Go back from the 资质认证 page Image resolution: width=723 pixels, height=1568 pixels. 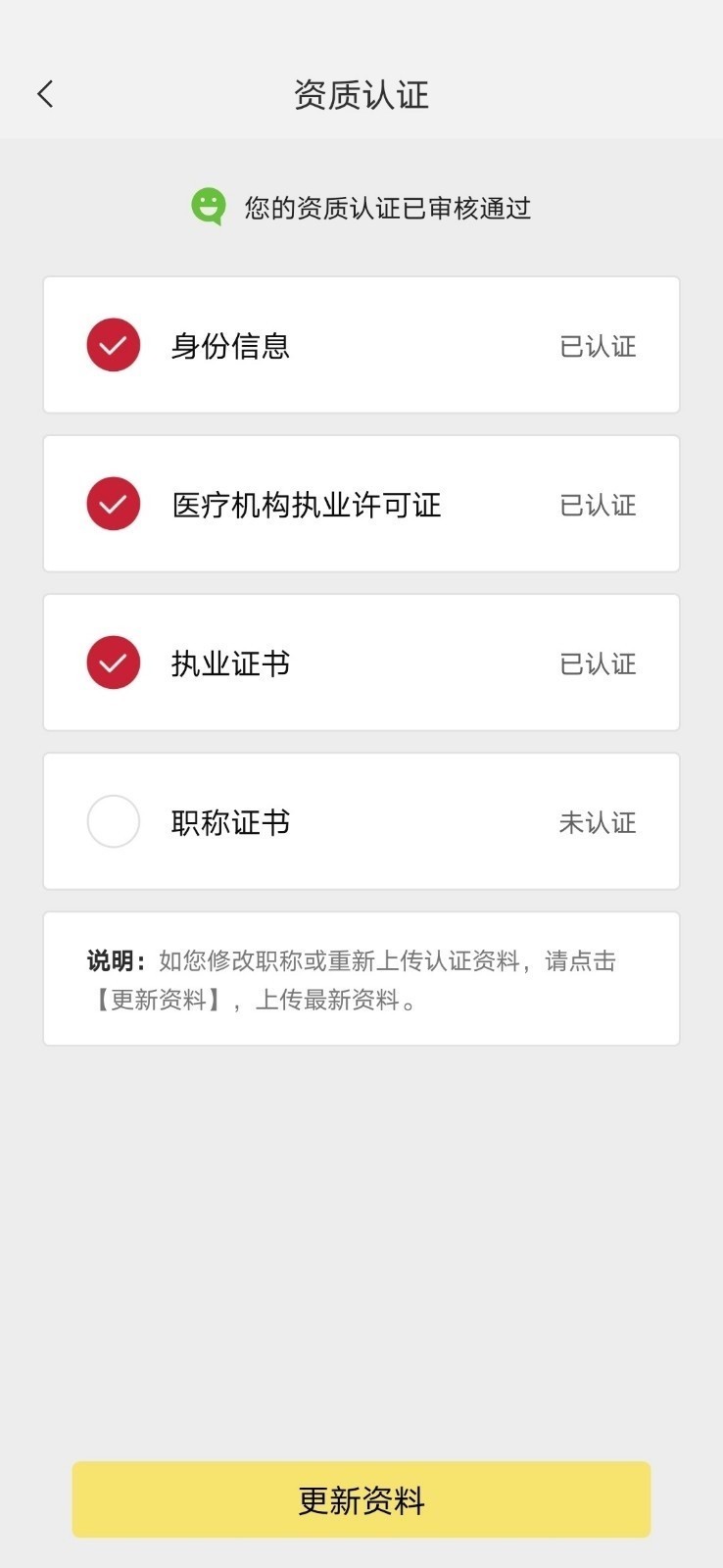tap(45, 94)
